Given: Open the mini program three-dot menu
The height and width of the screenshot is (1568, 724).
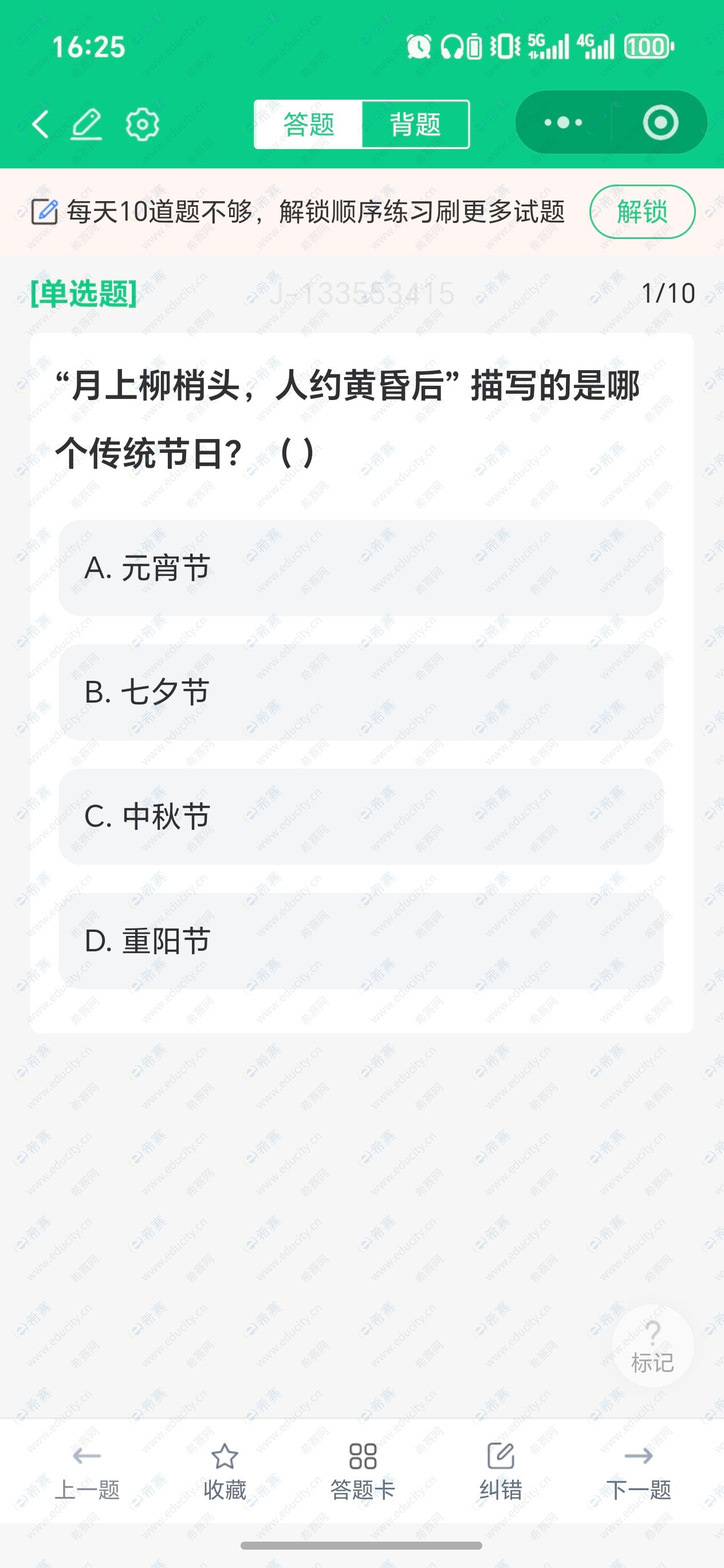Looking at the screenshot, I should [563, 123].
